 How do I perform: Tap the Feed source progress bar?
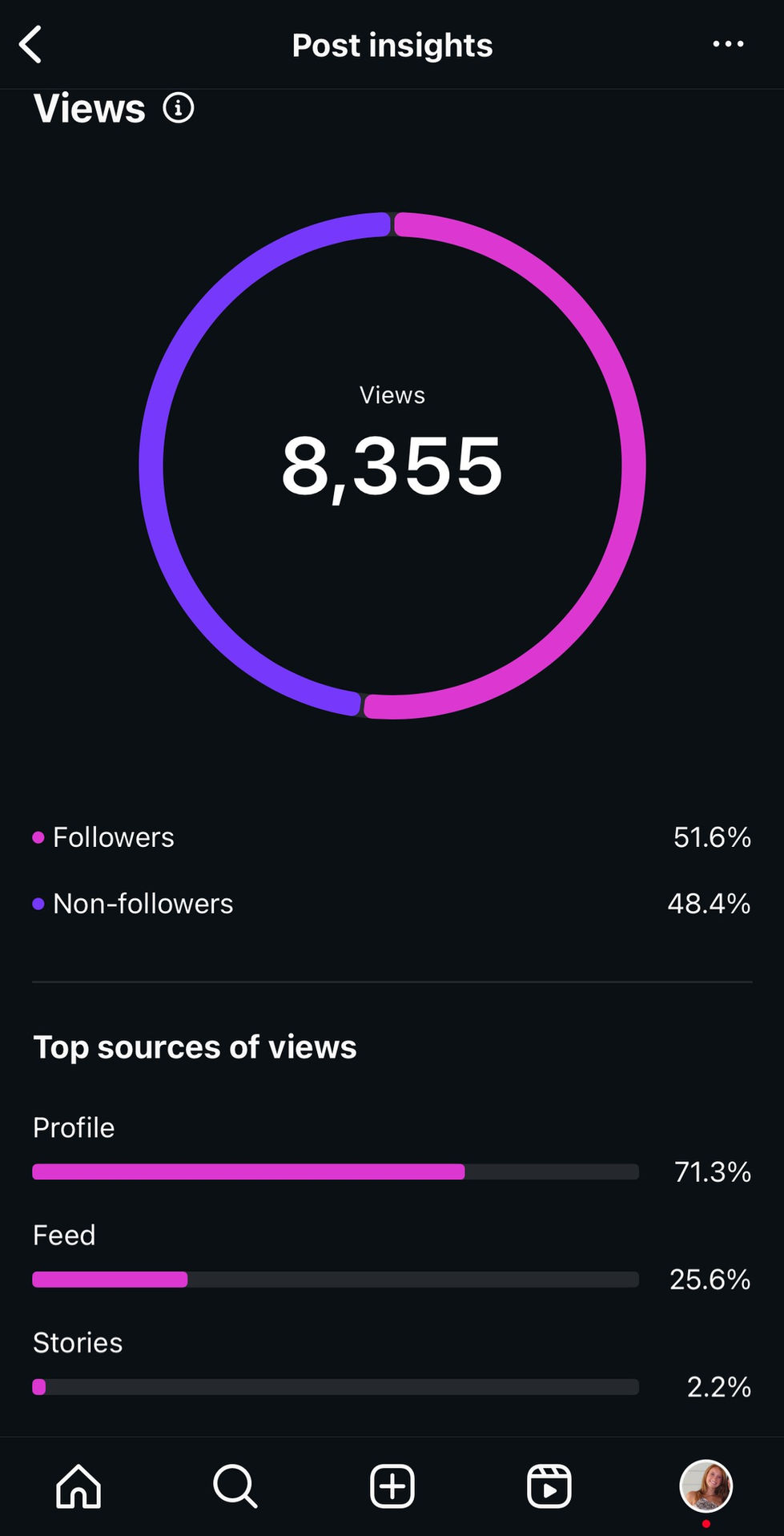[x=335, y=1280]
